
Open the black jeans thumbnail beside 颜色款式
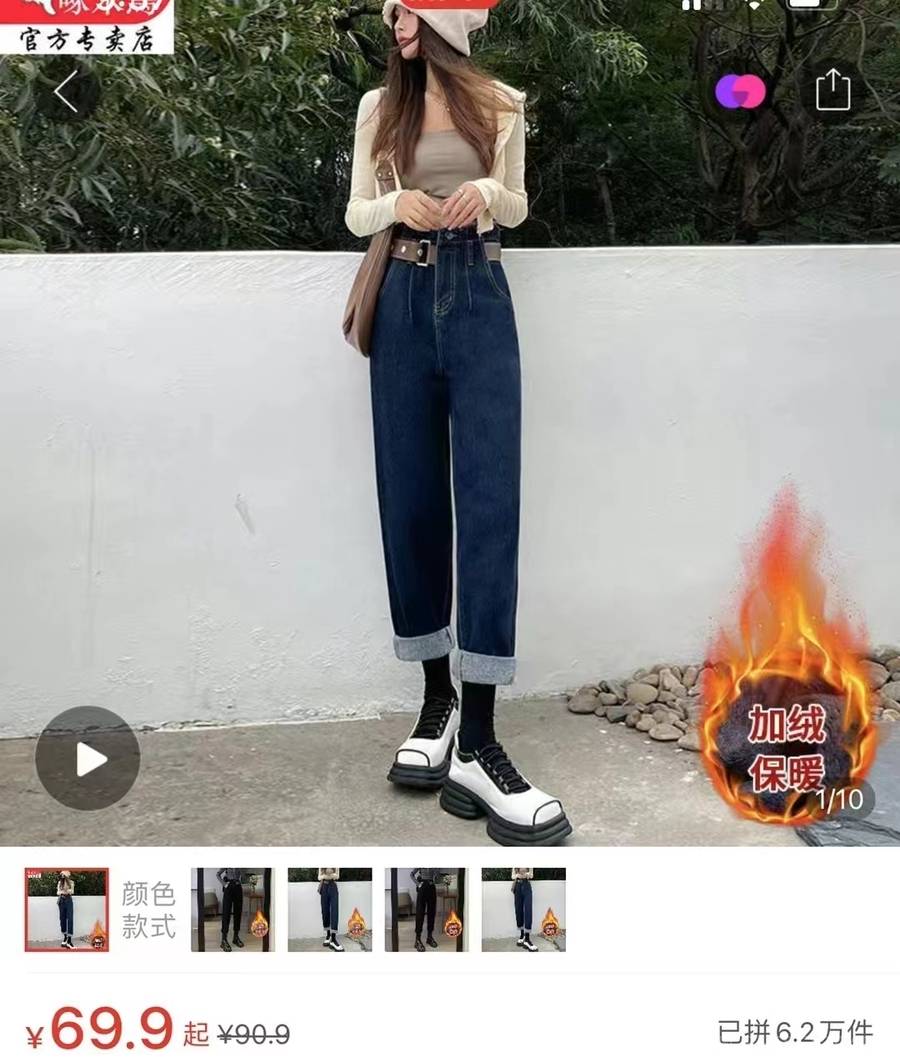click(232, 909)
